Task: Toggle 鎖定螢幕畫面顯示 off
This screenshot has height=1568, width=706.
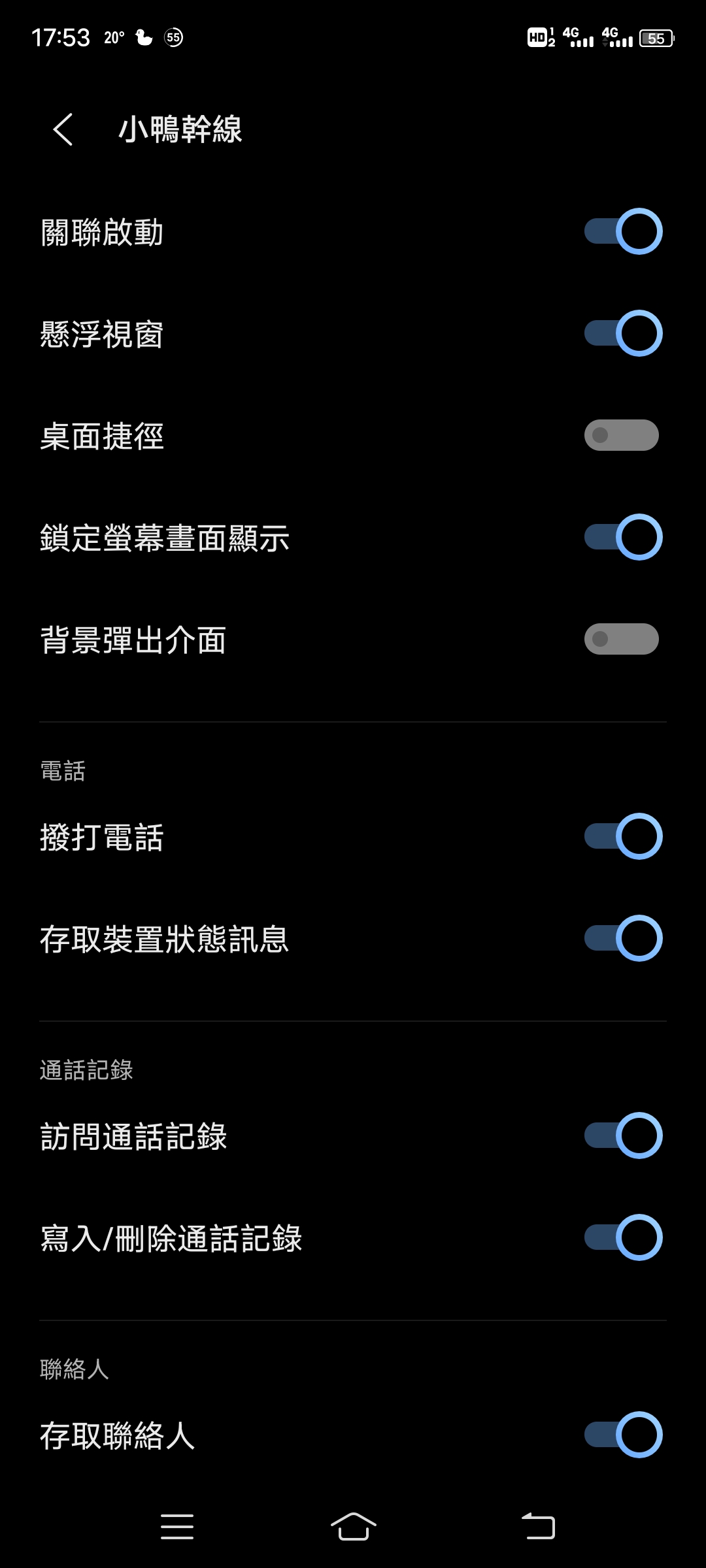Action: tap(623, 537)
